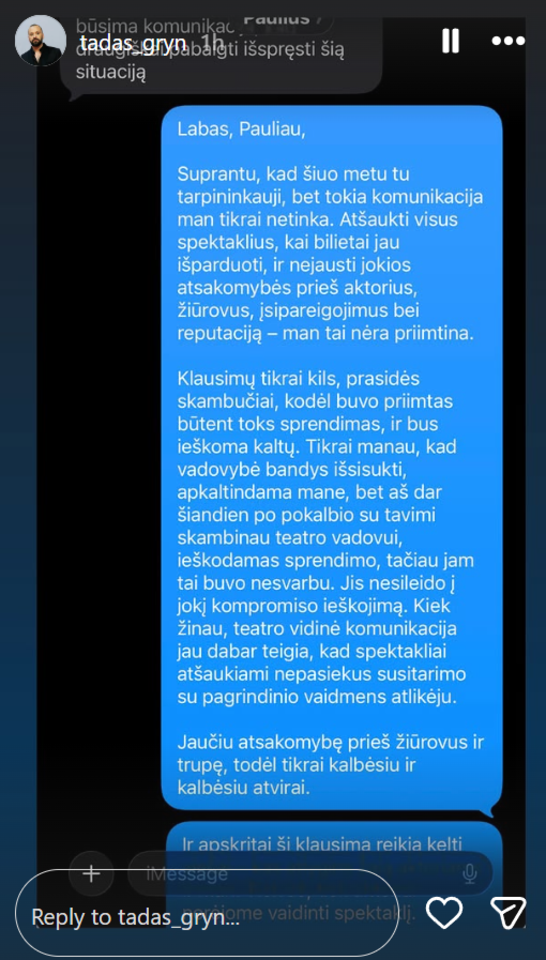Open the story's three-dot options menu

click(x=508, y=41)
